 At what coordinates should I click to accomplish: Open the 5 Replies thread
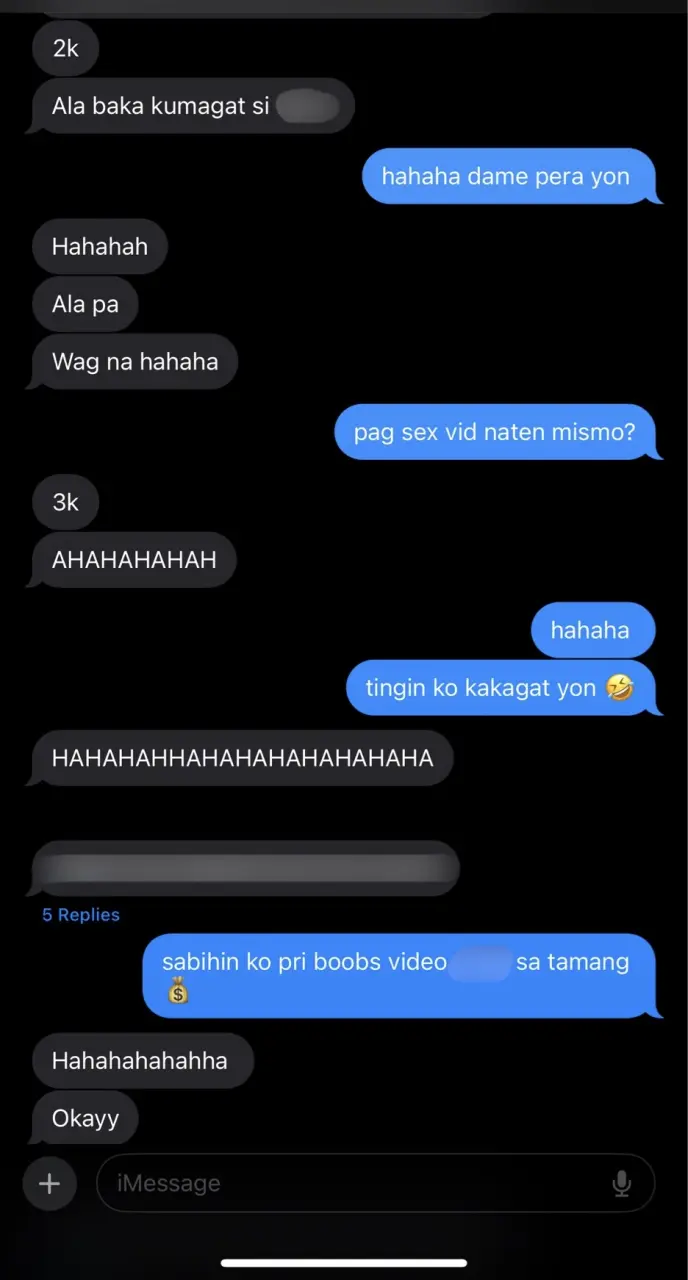(81, 915)
